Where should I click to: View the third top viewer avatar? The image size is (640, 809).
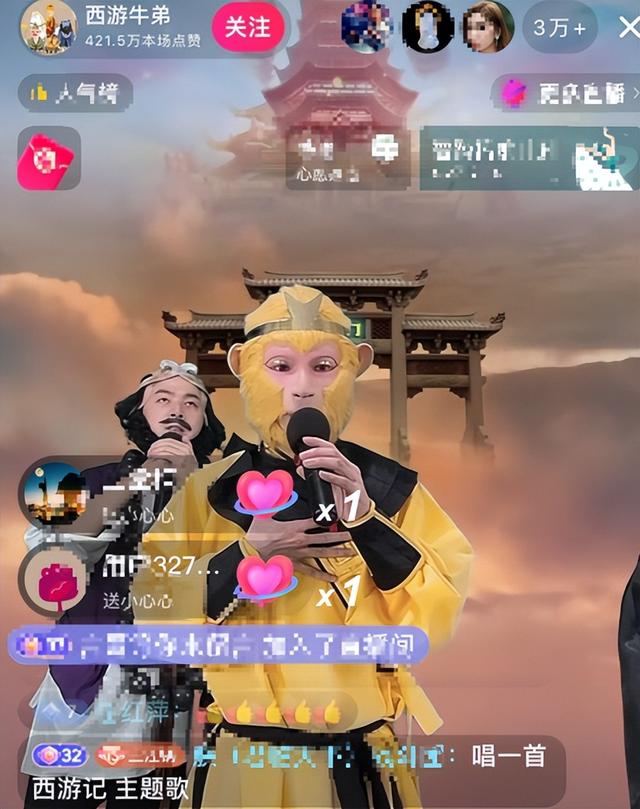pos(487,27)
